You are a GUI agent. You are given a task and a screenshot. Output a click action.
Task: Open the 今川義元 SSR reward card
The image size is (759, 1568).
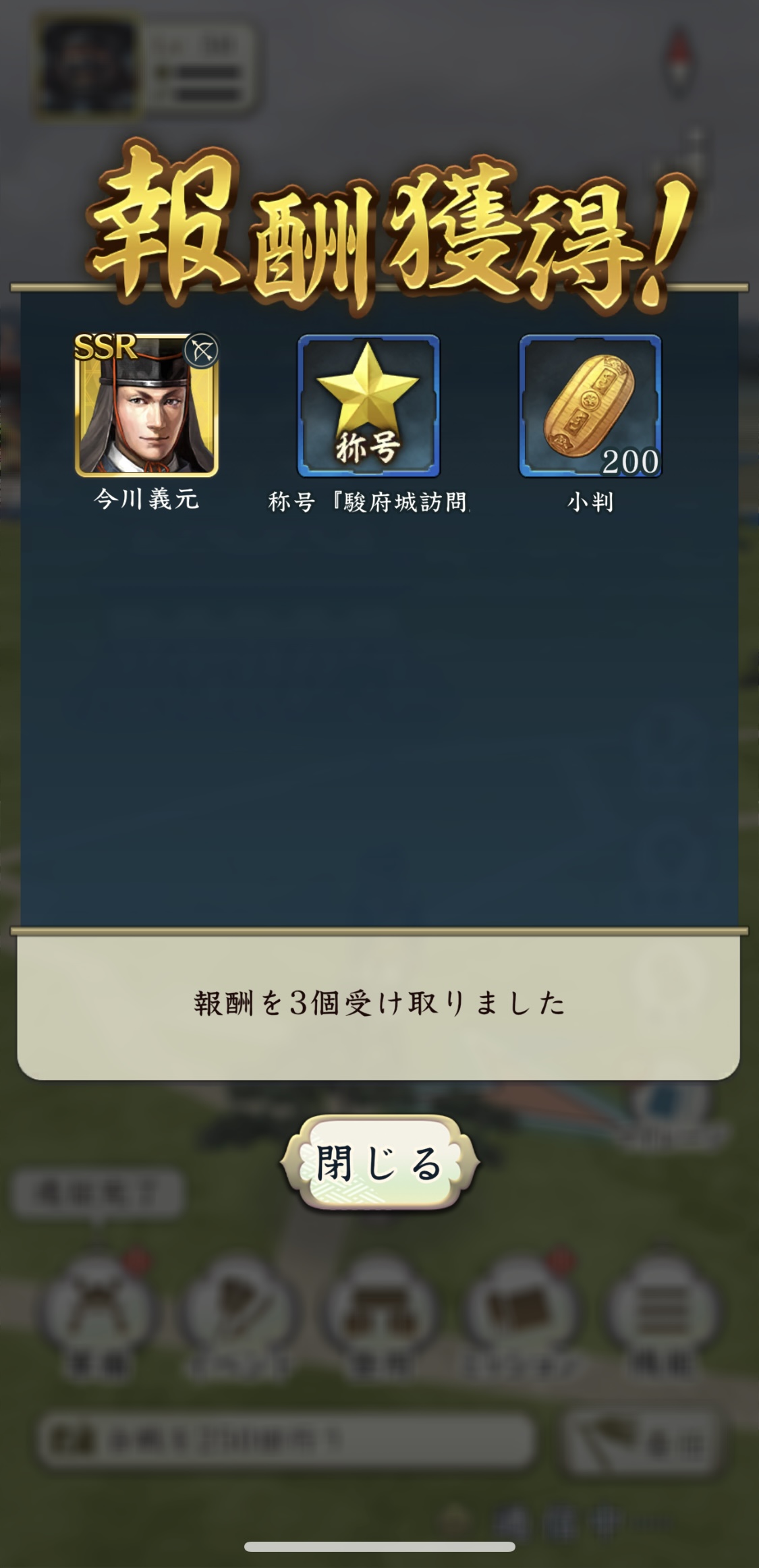(146, 405)
